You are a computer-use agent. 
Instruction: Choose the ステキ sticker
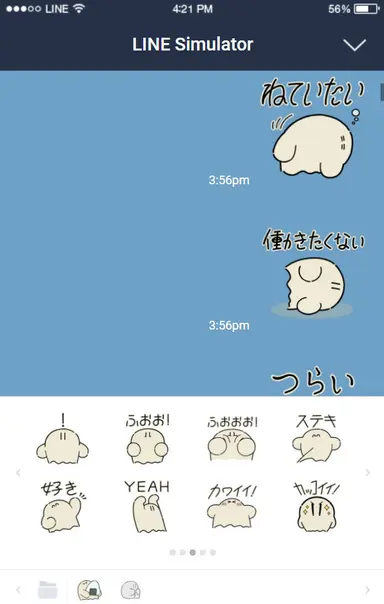click(316, 438)
